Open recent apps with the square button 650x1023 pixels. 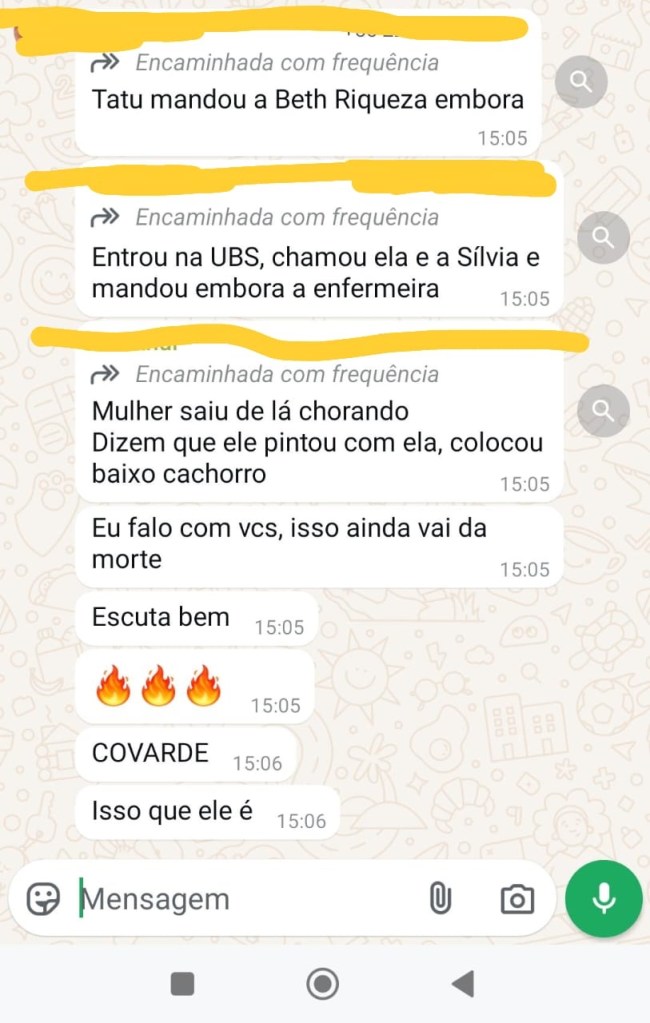[x=182, y=984]
